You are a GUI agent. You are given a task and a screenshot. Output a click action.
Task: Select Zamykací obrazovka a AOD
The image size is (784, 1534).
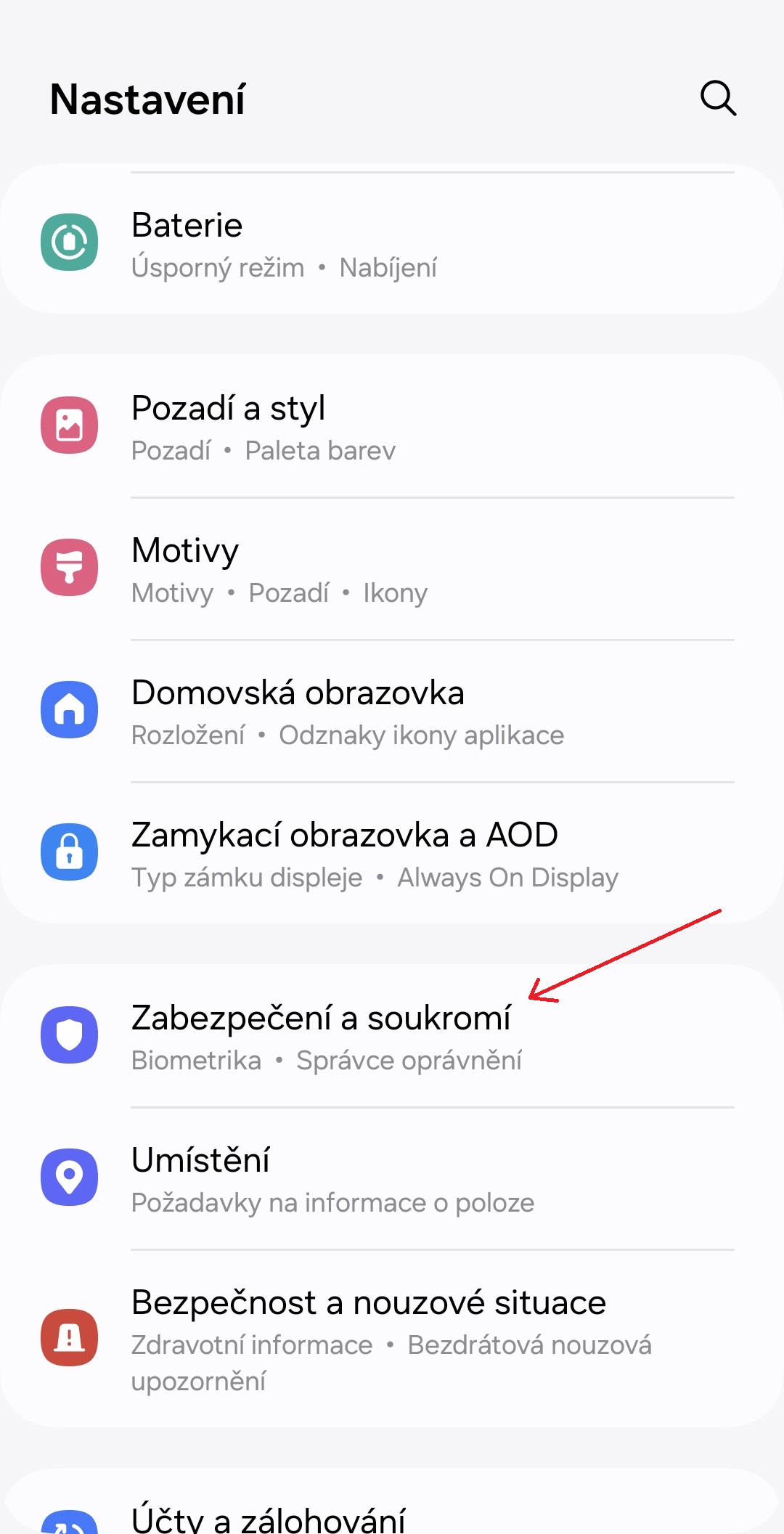[392, 853]
